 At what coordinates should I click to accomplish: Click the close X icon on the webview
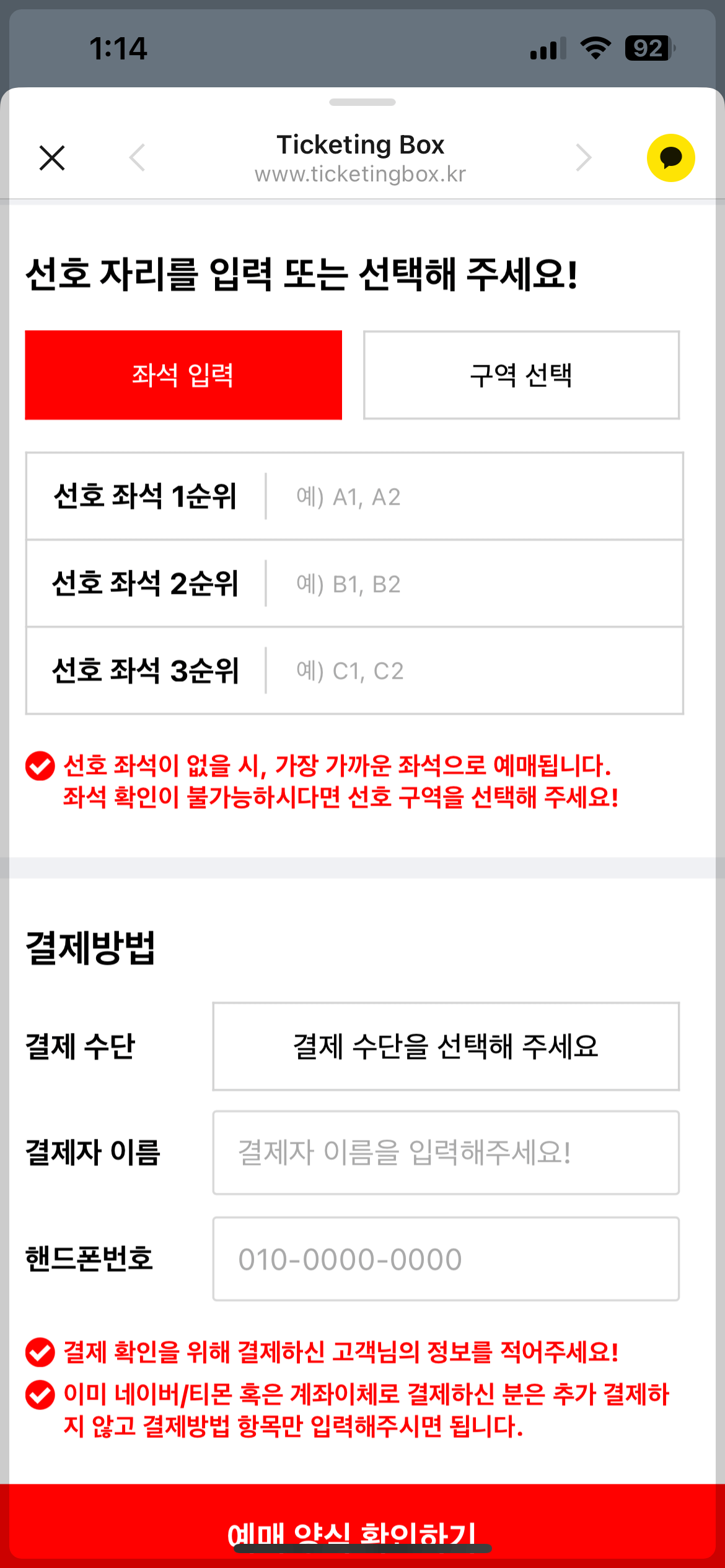[52, 158]
